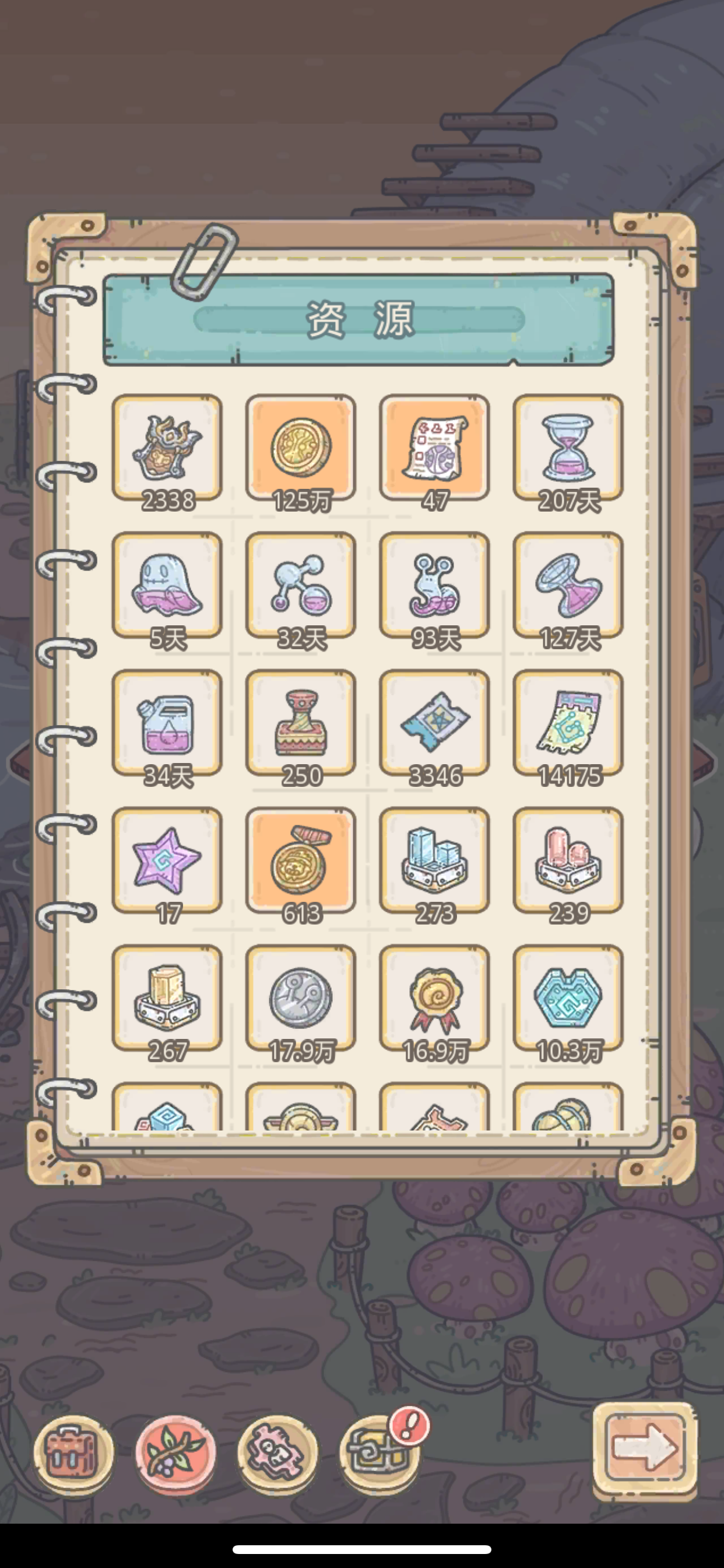Viewport: 724px width, 1568px height.
Task: Select the map resource showing 14175
Action: coord(568,723)
